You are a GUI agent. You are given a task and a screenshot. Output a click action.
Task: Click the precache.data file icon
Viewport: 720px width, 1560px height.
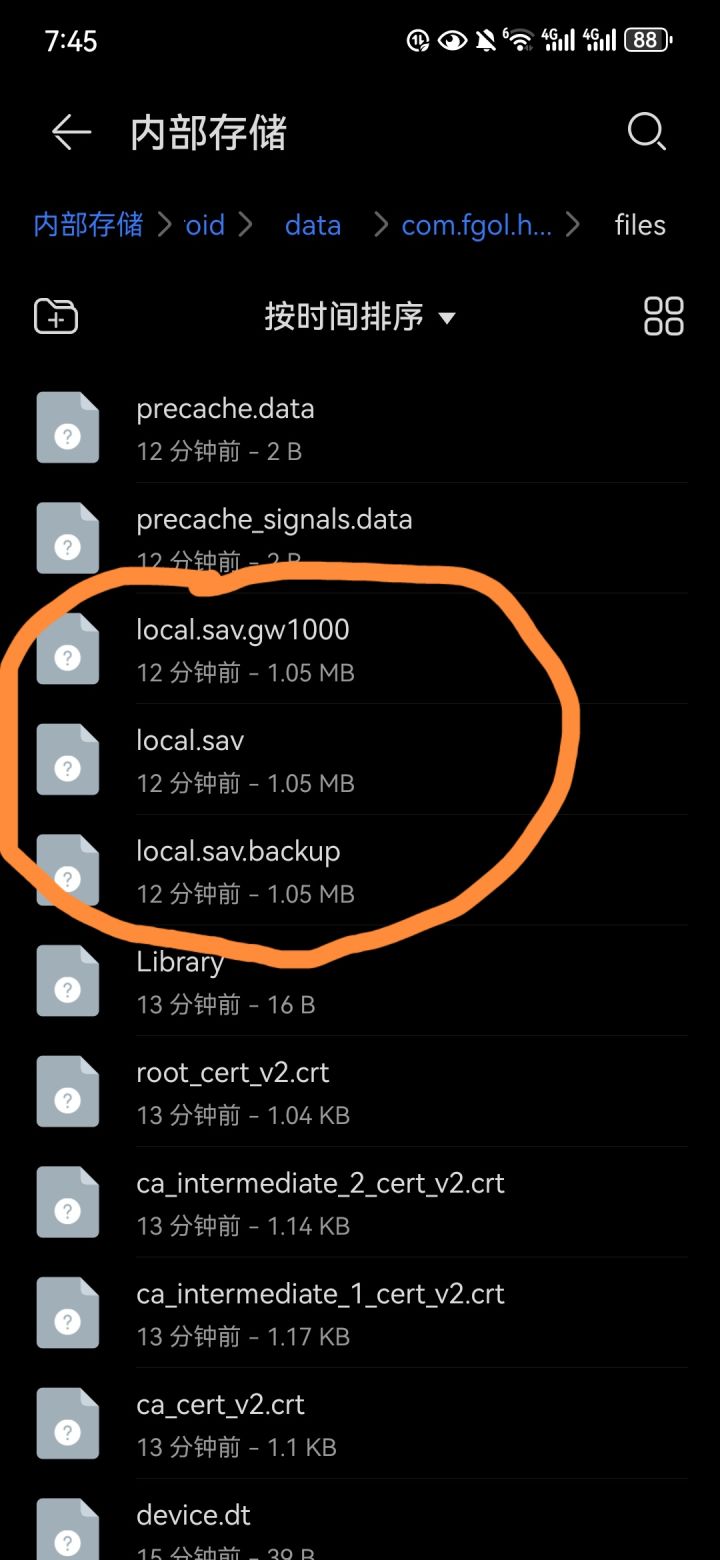tap(67, 428)
